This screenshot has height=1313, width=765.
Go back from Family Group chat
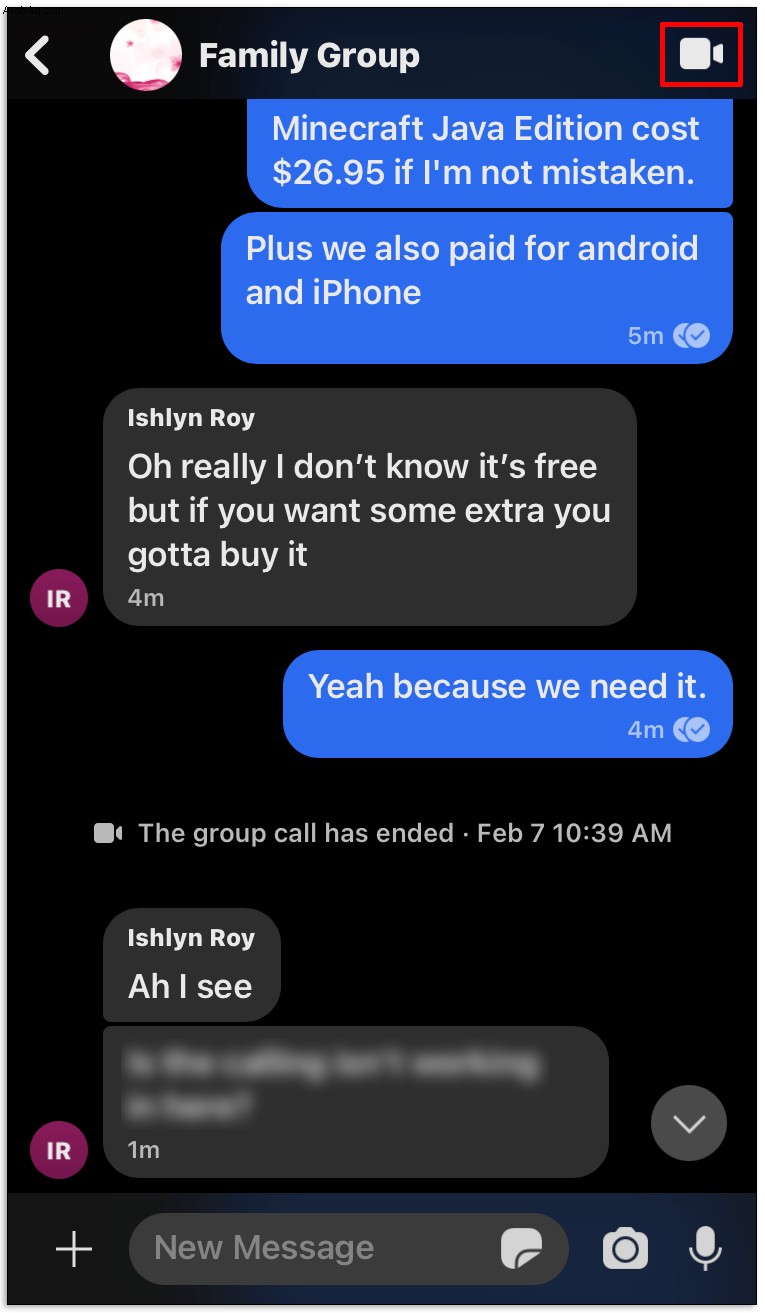tap(38, 55)
